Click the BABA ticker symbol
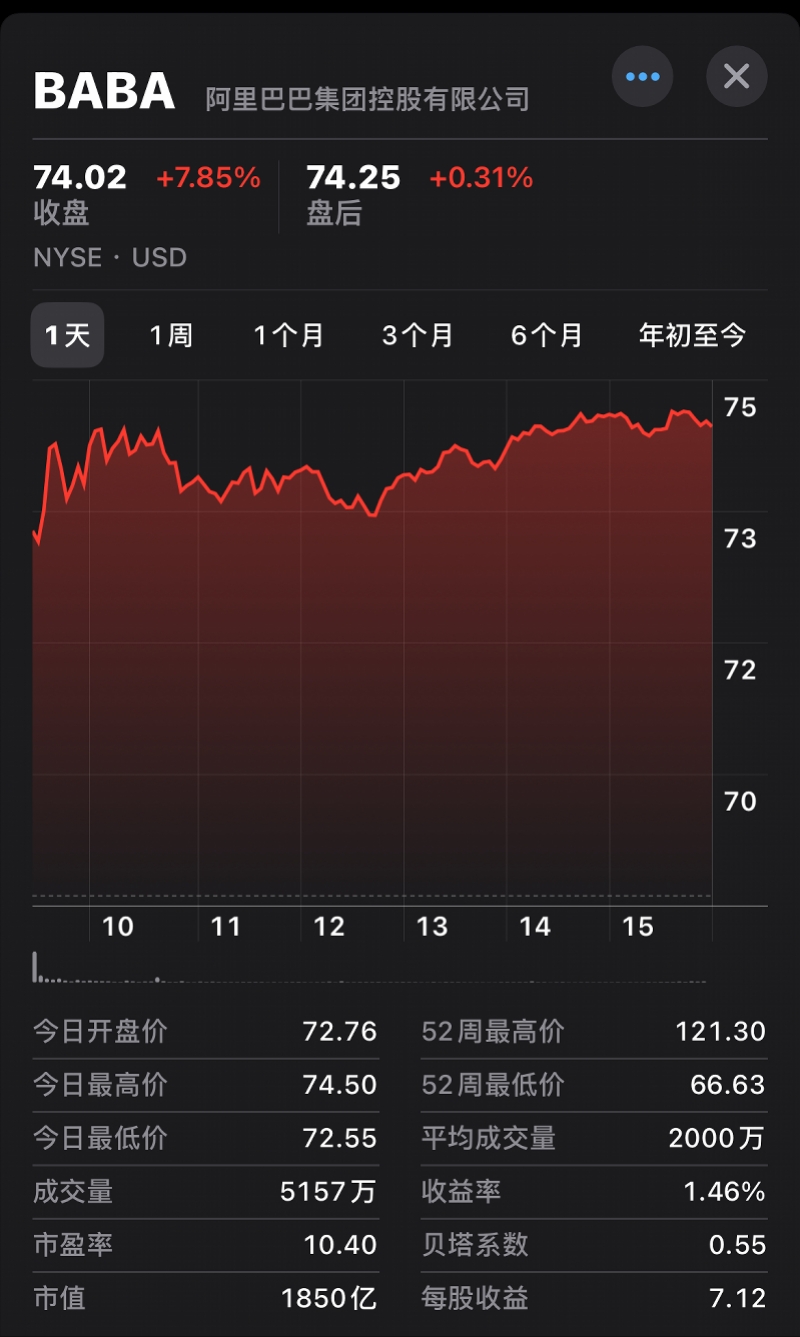This screenshot has height=1337, width=800. (104, 88)
